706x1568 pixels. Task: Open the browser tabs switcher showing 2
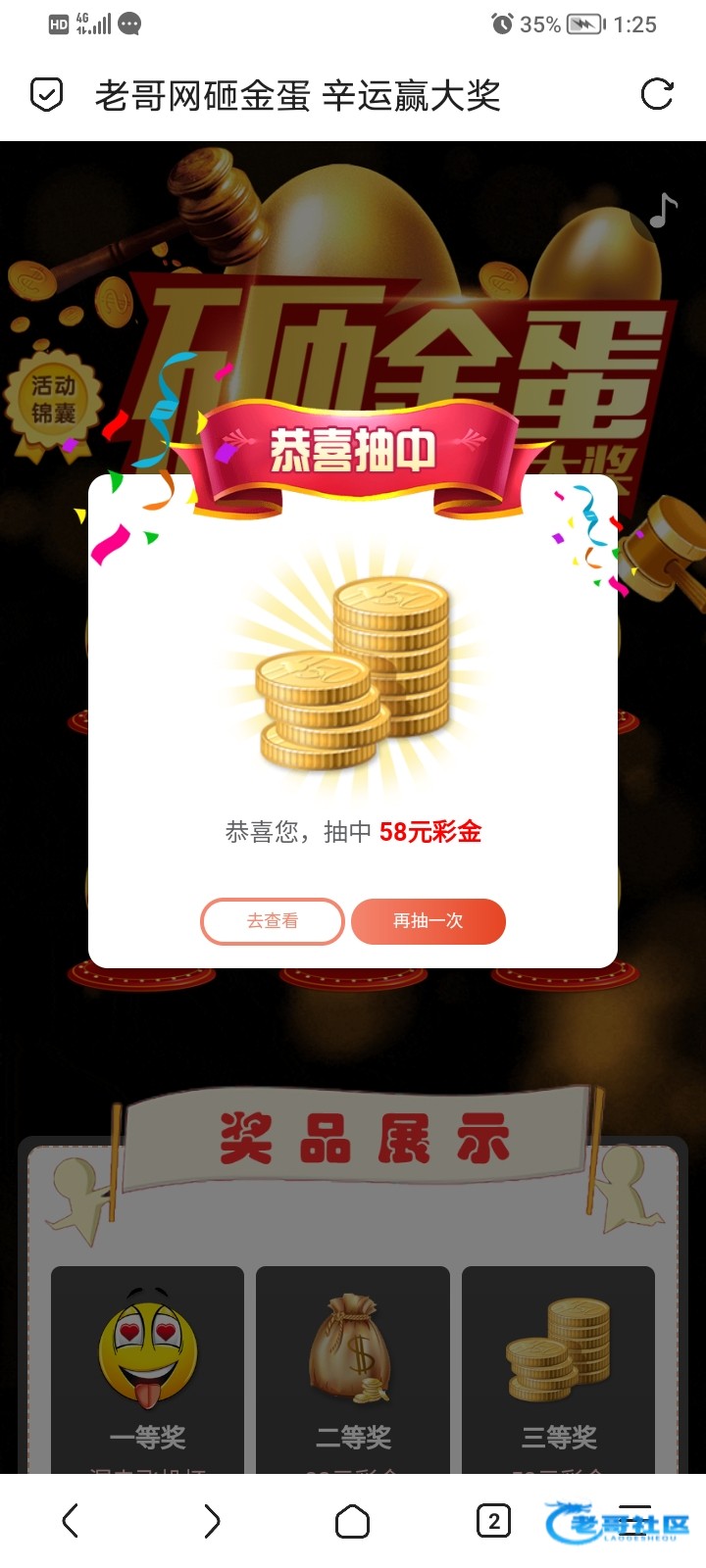(x=493, y=1521)
